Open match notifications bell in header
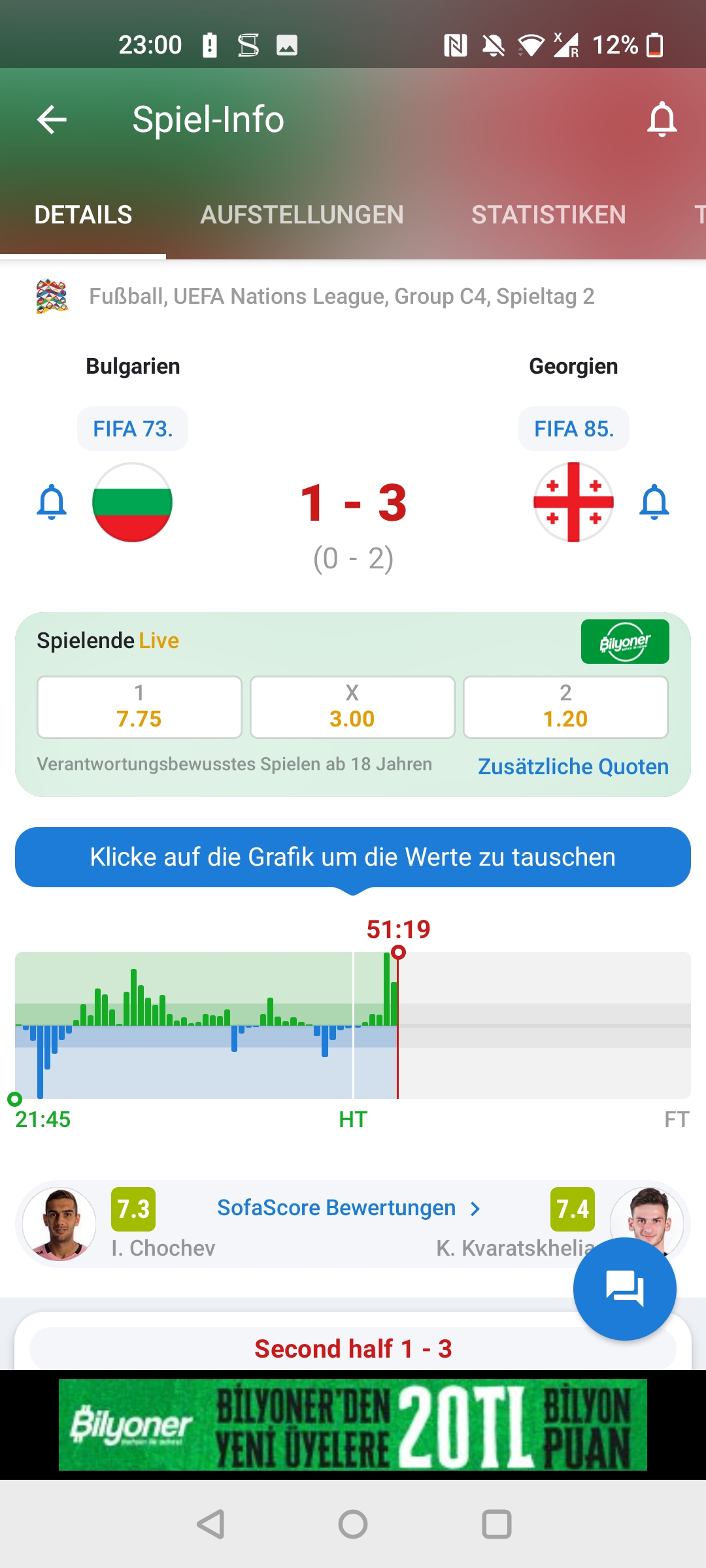The height and width of the screenshot is (1568, 706). pos(662,120)
